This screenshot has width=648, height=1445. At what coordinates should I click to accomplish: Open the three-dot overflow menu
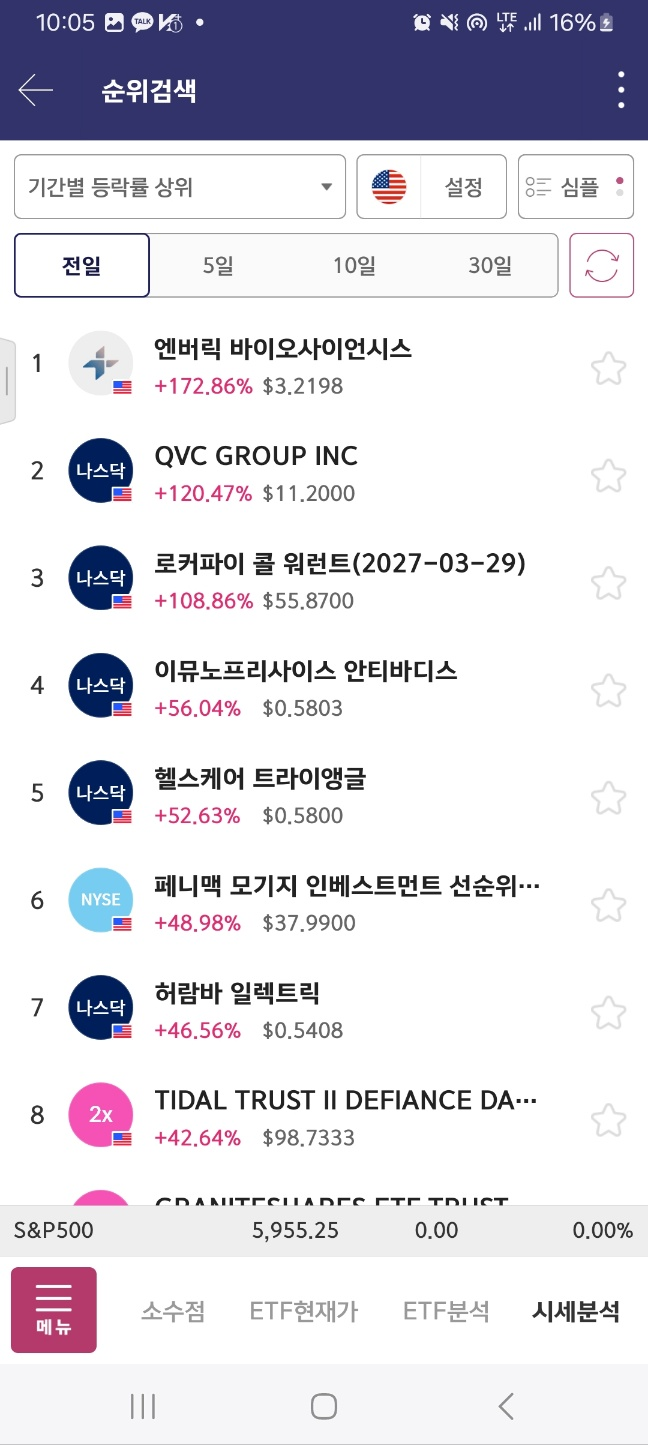(621, 91)
